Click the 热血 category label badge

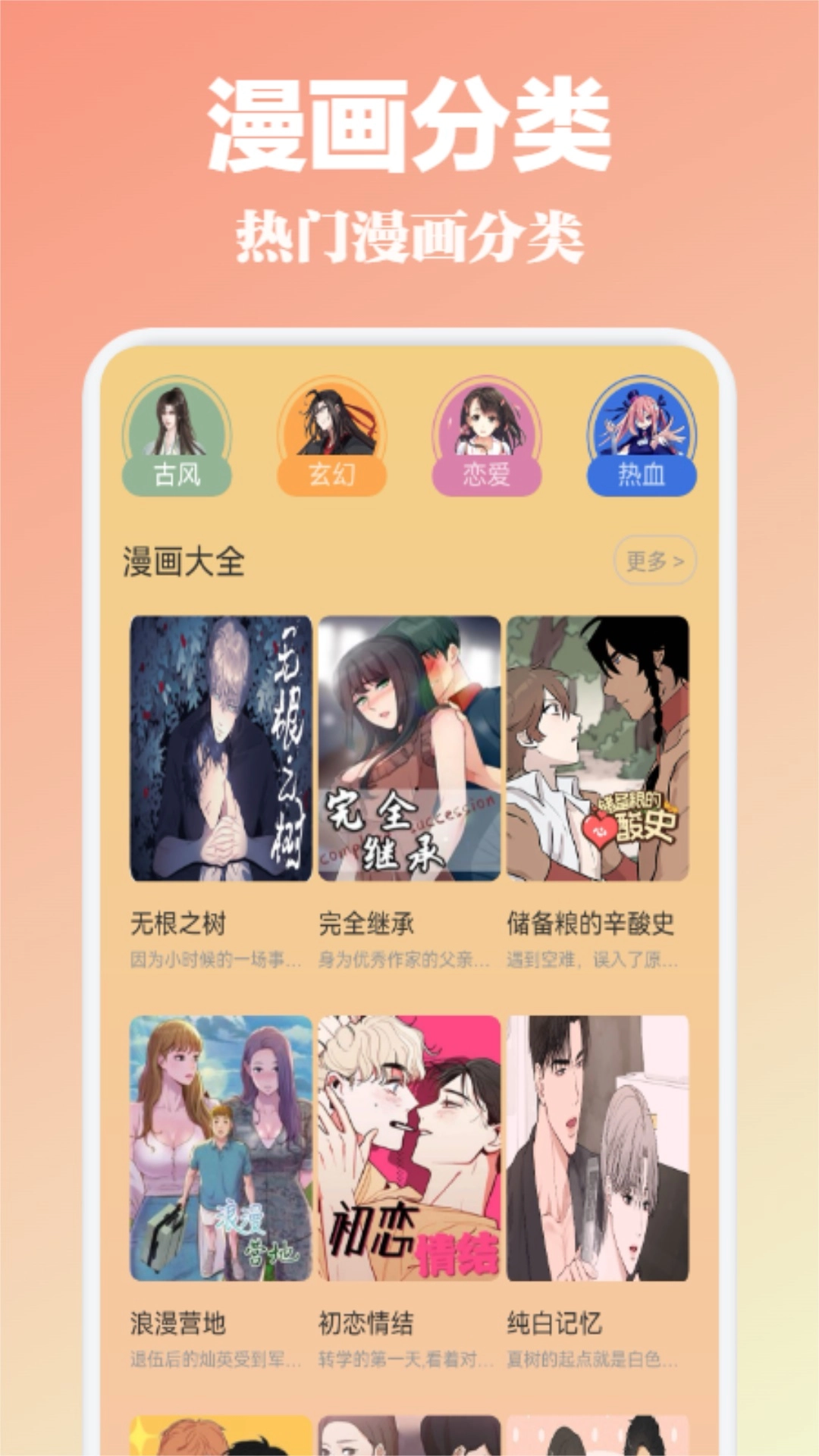coord(641,477)
